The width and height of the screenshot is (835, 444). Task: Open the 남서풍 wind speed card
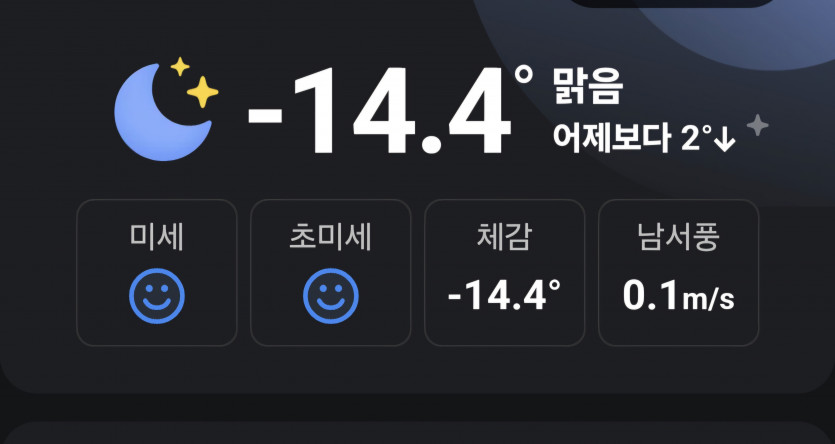678,272
